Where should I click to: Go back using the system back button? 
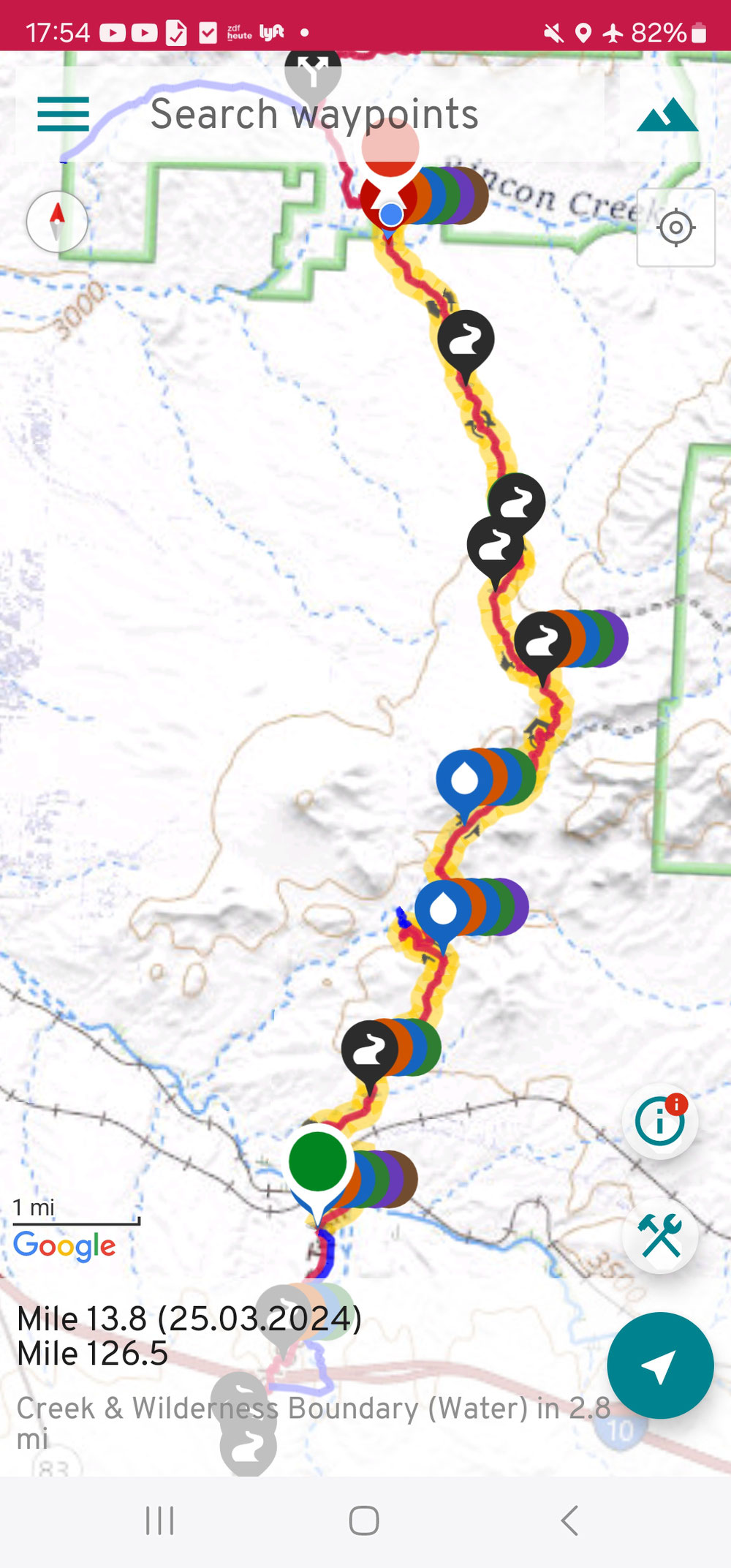569,1521
